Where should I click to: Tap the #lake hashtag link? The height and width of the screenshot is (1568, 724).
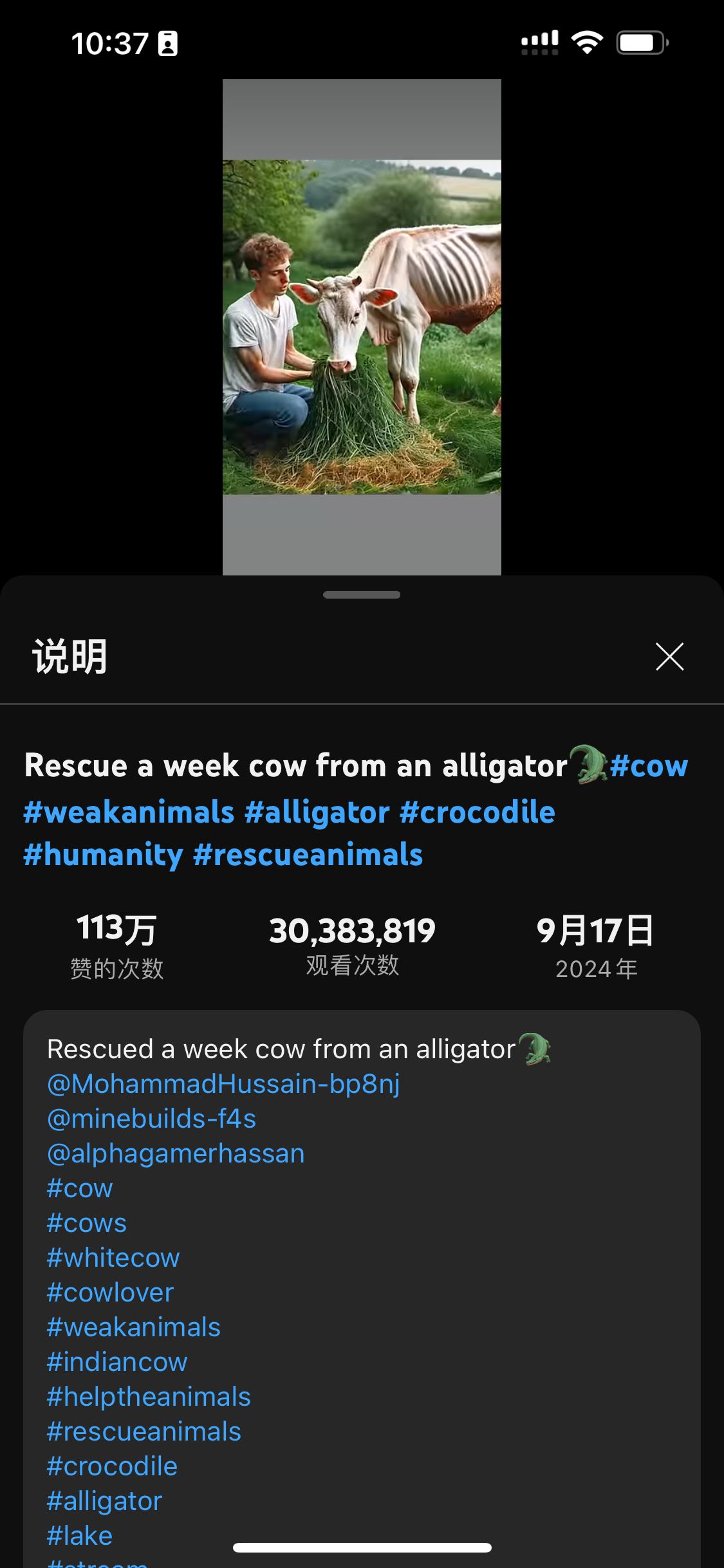(80, 1536)
